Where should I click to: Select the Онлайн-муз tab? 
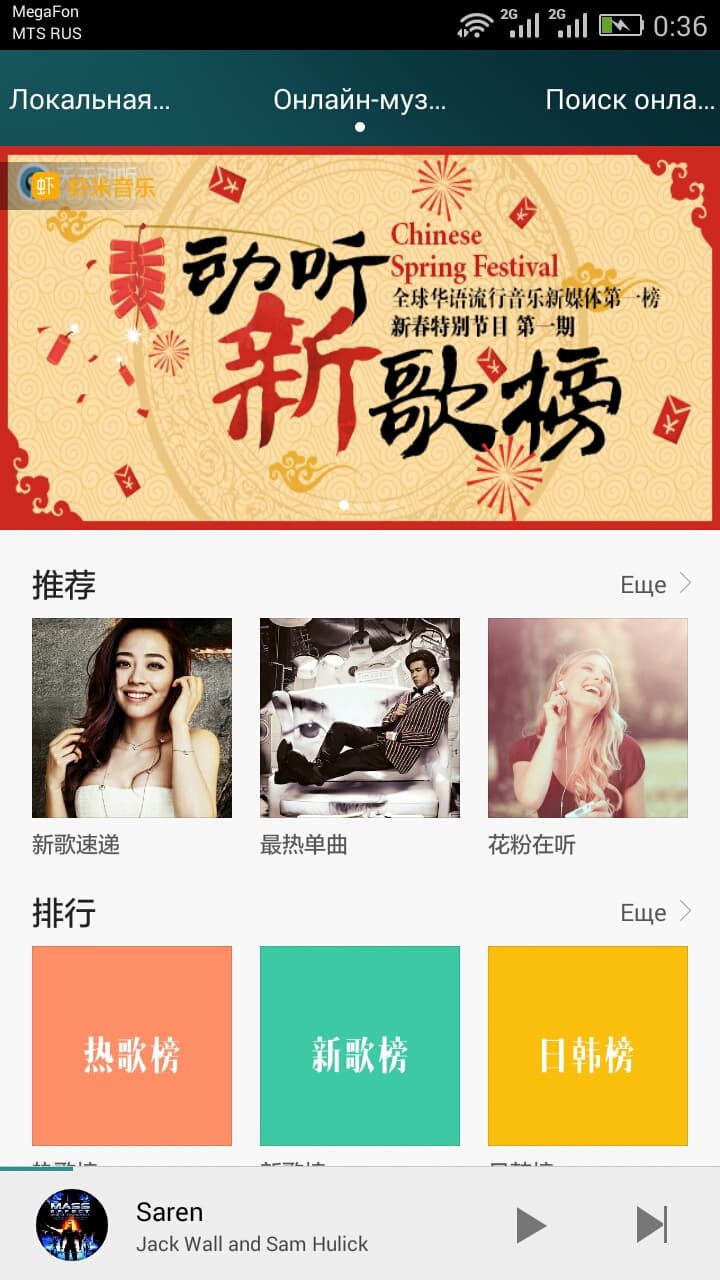[x=360, y=100]
